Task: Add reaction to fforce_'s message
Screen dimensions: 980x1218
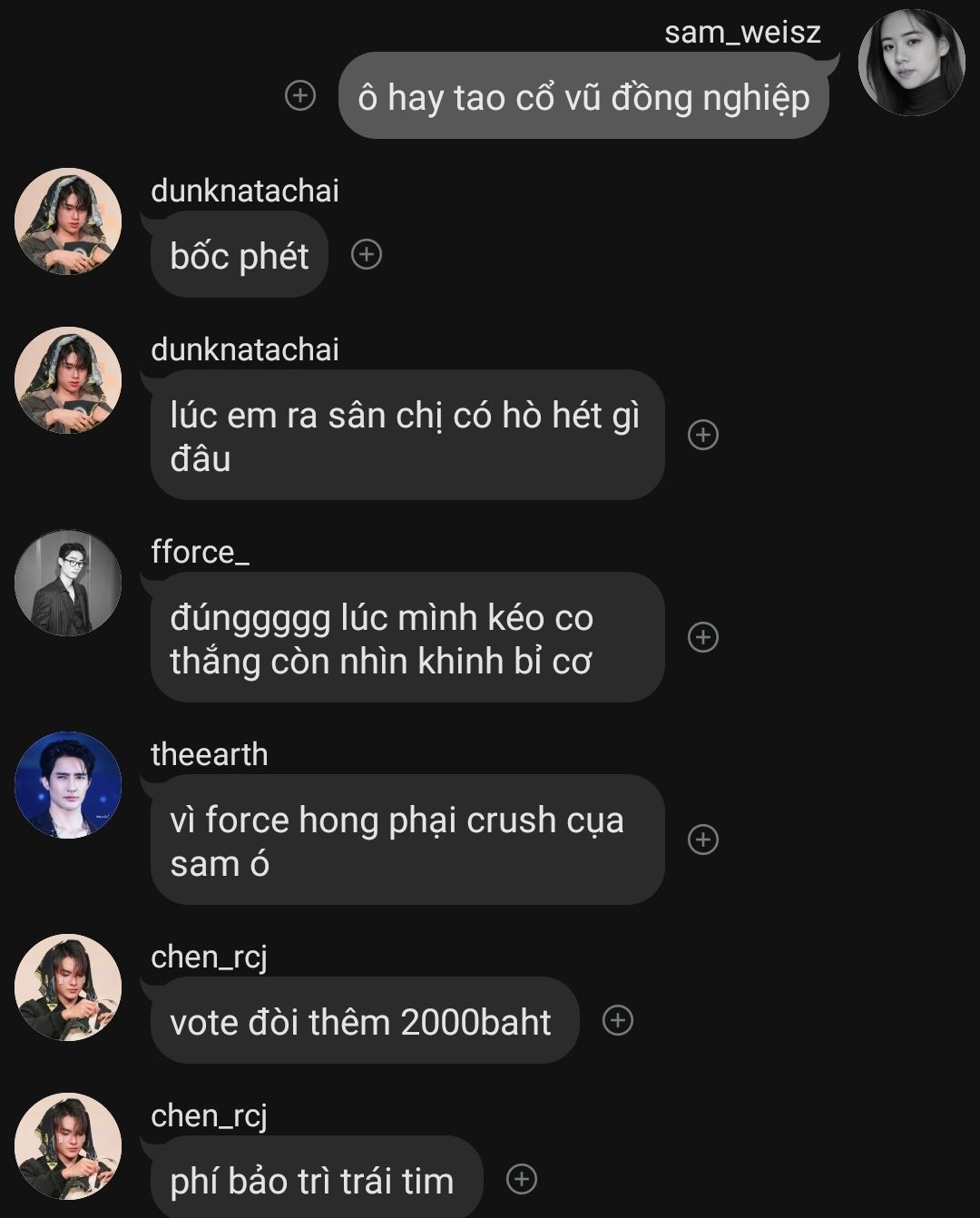Action: [x=703, y=637]
